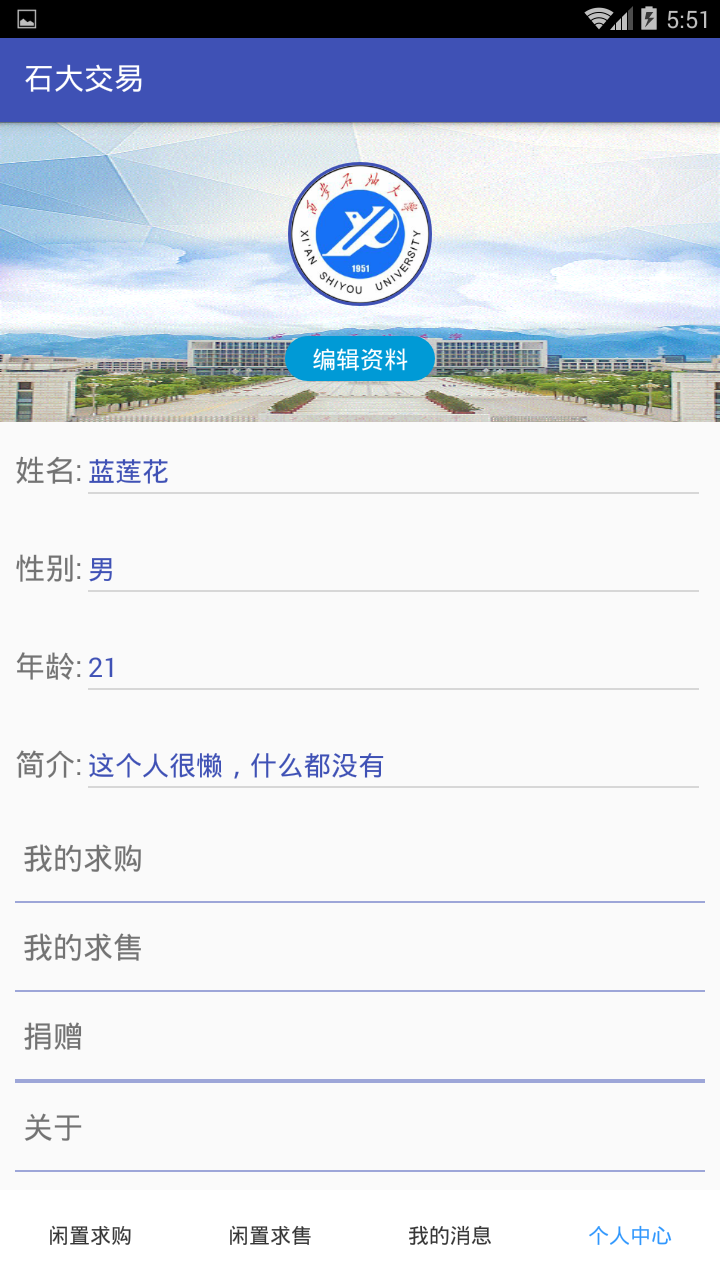
Task: Select the 年龄 field showing 21
Action: (x=392, y=668)
